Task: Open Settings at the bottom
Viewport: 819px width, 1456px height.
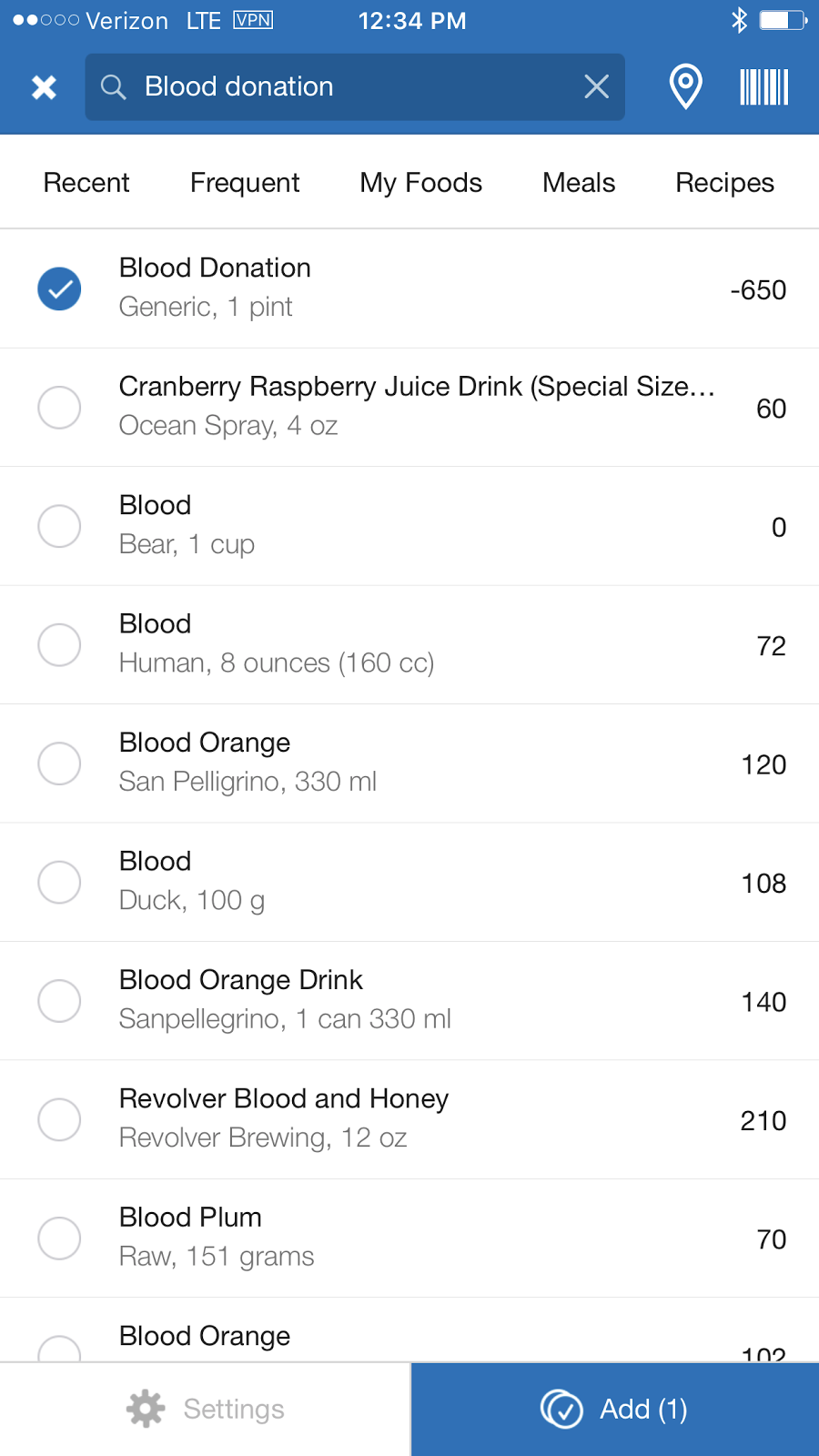Action: tap(205, 1409)
